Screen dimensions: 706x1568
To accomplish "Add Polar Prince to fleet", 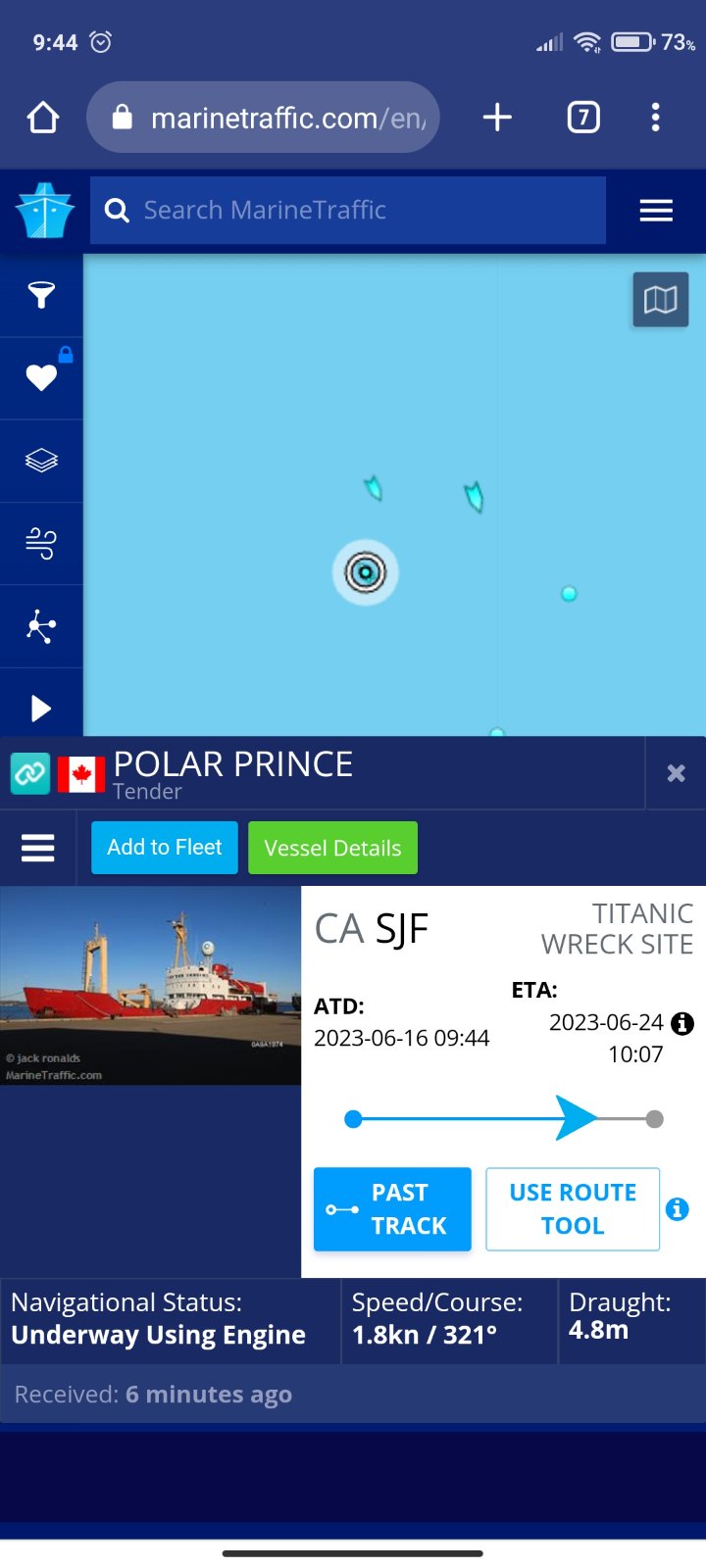I will coord(165,848).
